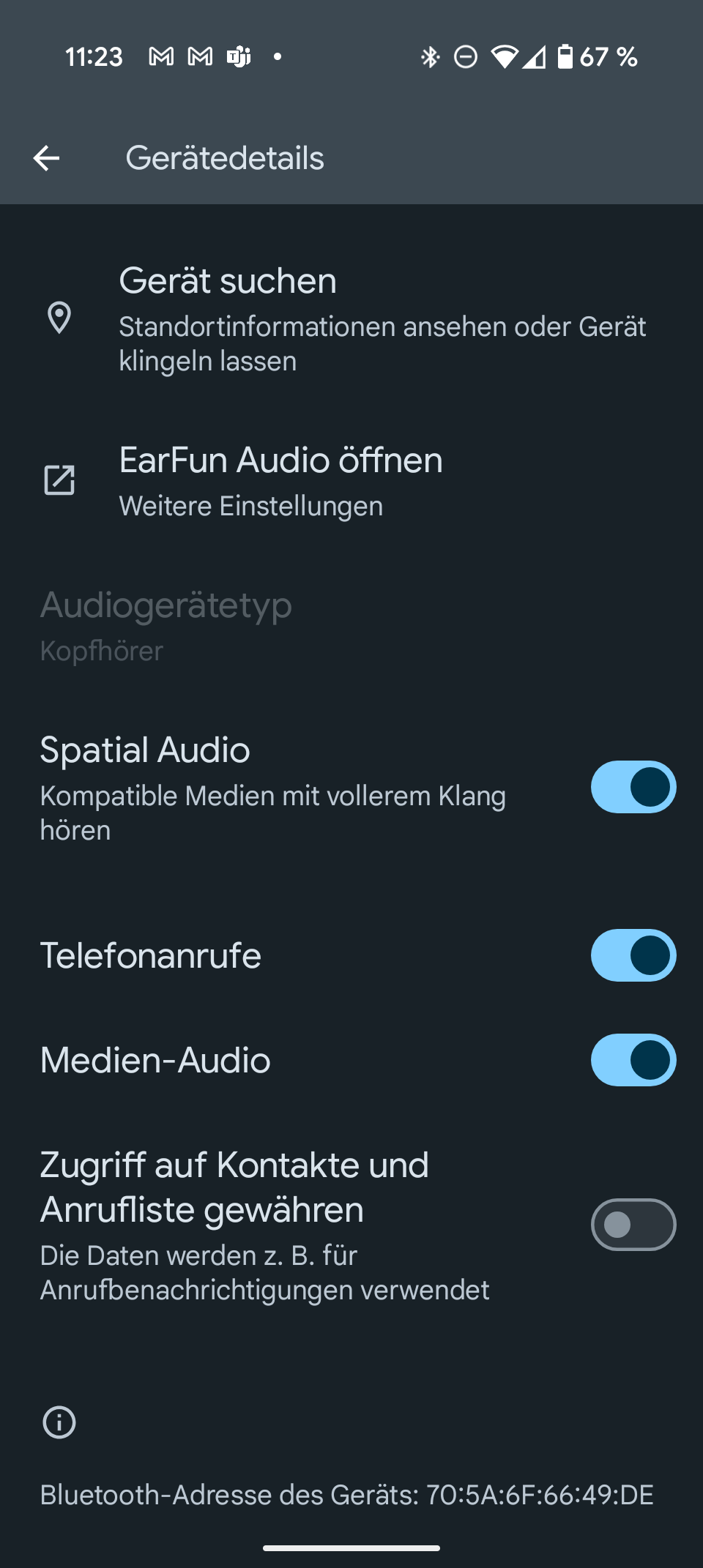Open the Gerät suchen option

(x=351, y=319)
